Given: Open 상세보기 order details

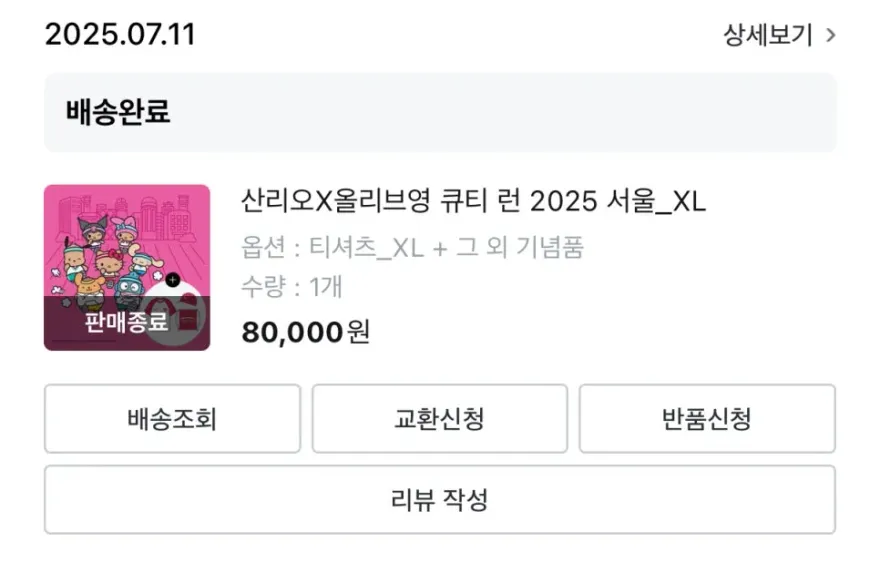Looking at the screenshot, I should pyautogui.click(x=779, y=35).
